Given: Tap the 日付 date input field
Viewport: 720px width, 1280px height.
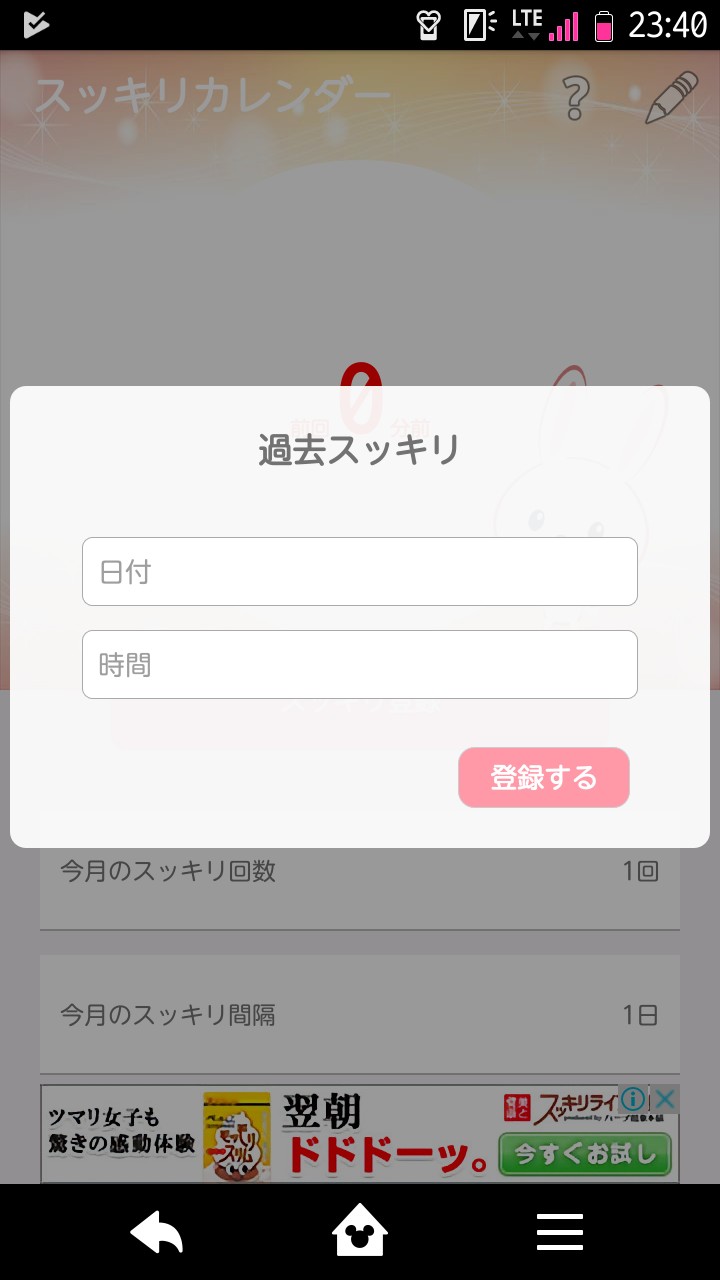Looking at the screenshot, I should pyautogui.click(x=360, y=571).
